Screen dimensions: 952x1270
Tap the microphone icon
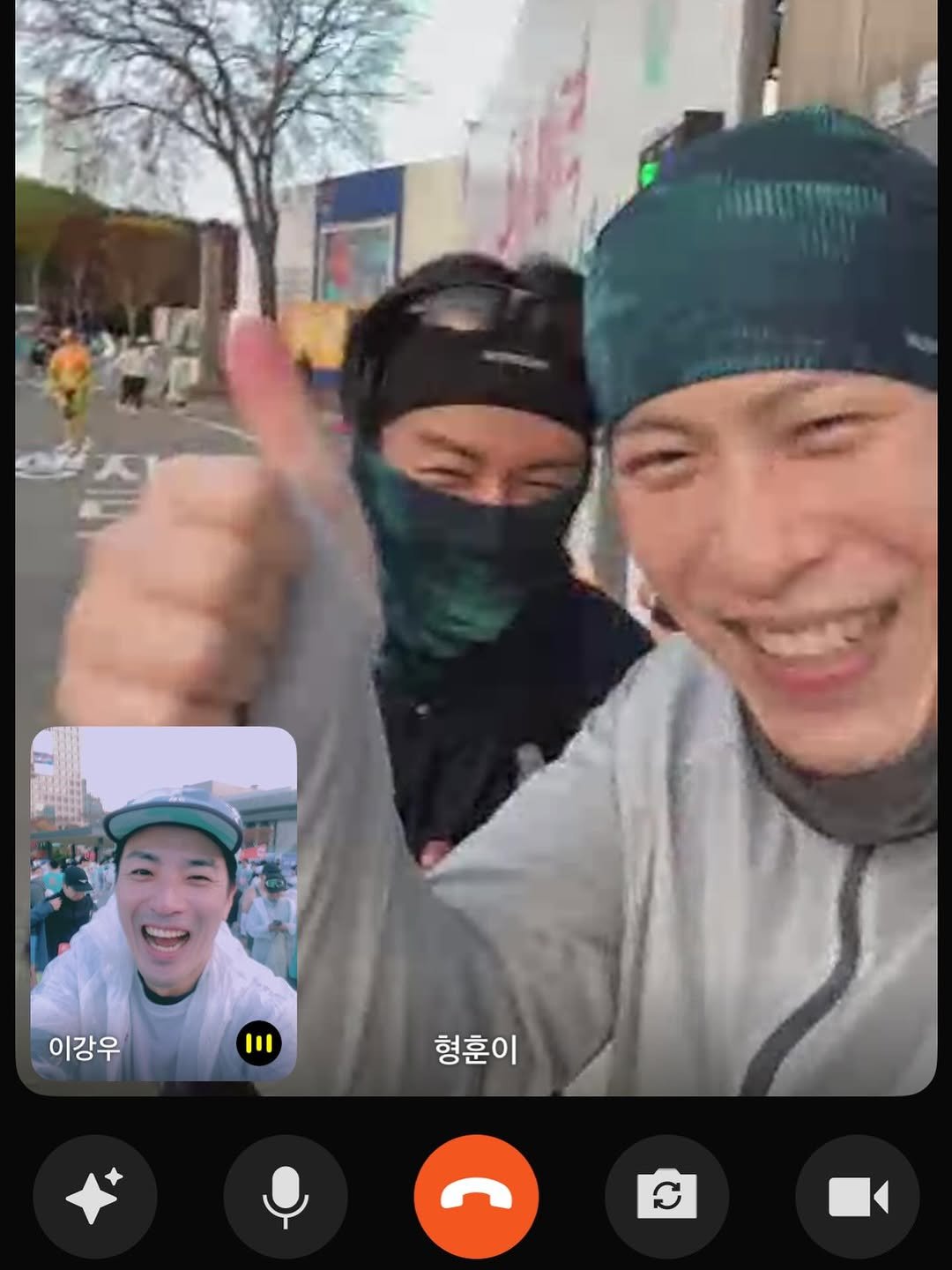click(x=286, y=1195)
